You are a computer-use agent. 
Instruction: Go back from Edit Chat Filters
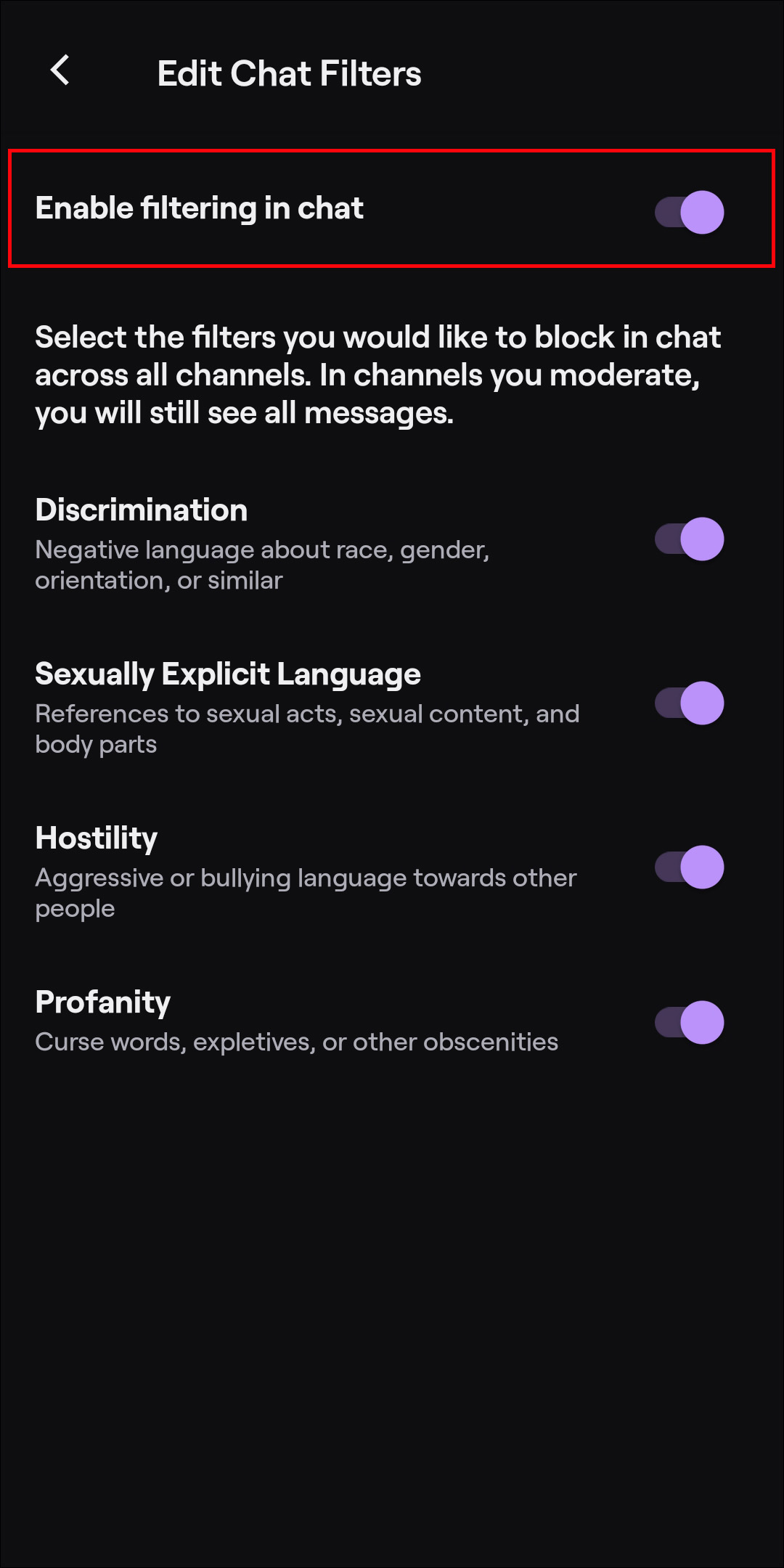click(x=60, y=71)
